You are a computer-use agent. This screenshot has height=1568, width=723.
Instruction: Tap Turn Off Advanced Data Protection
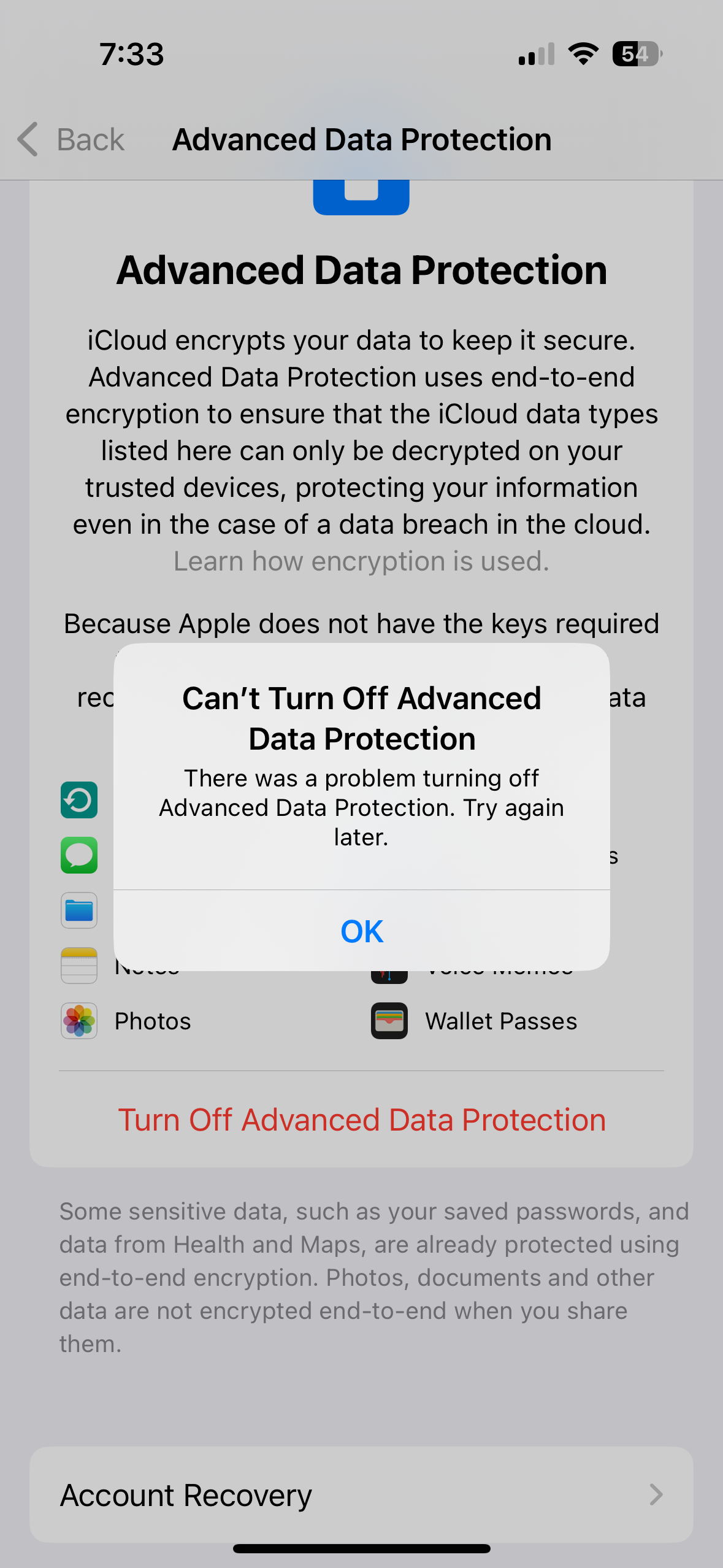click(361, 1120)
